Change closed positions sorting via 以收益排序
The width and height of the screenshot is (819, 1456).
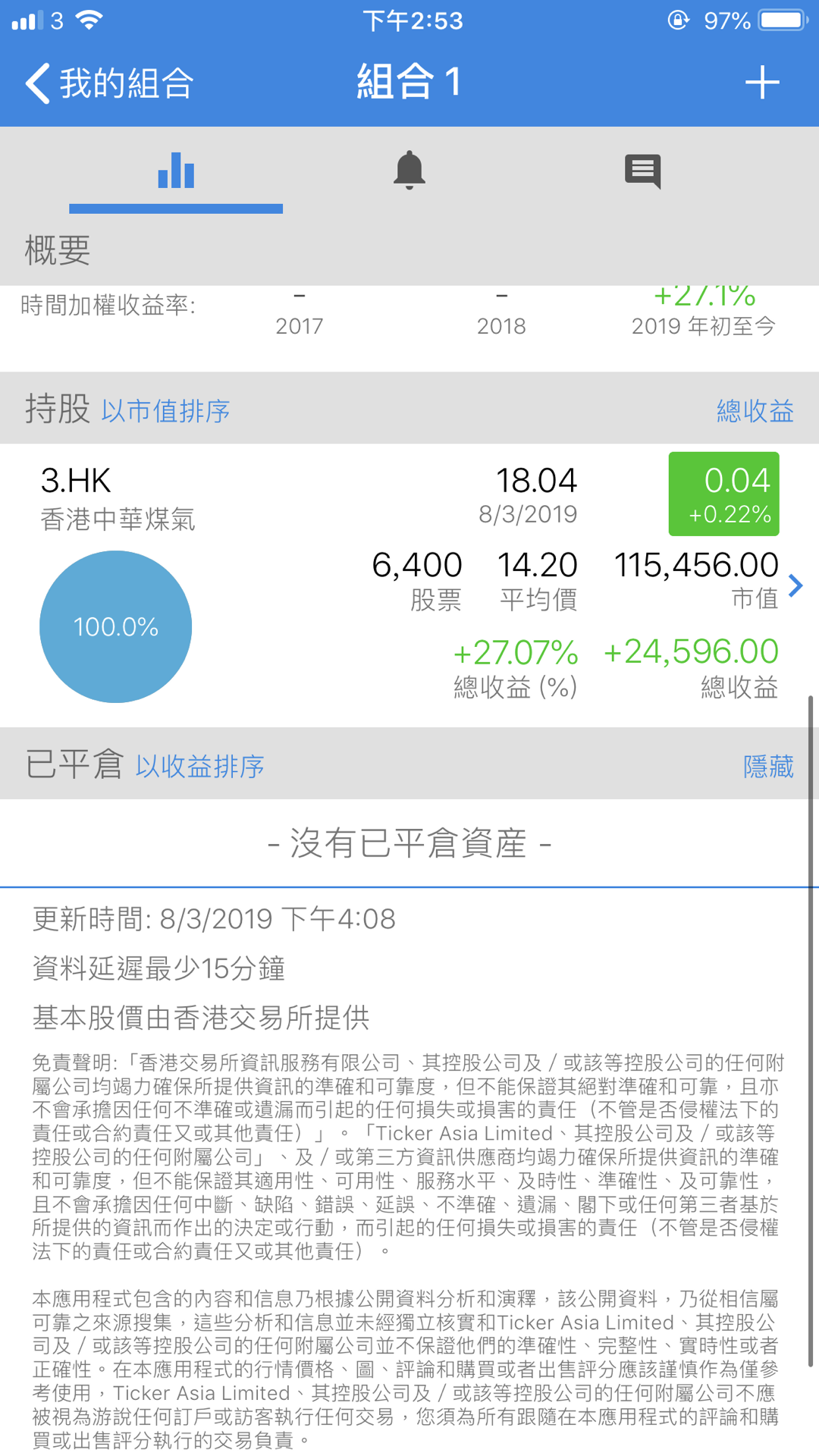point(200,766)
